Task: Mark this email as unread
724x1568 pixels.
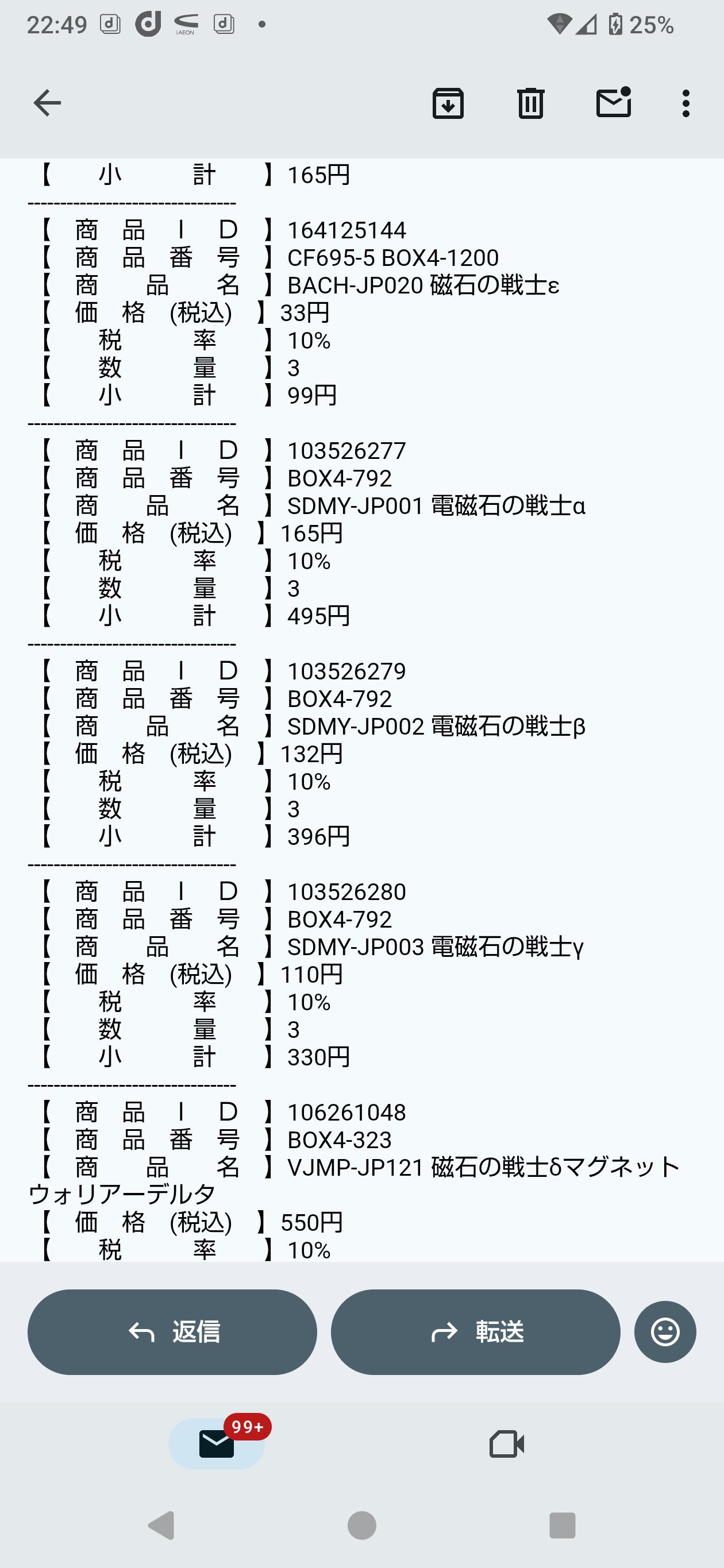Action: point(613,102)
